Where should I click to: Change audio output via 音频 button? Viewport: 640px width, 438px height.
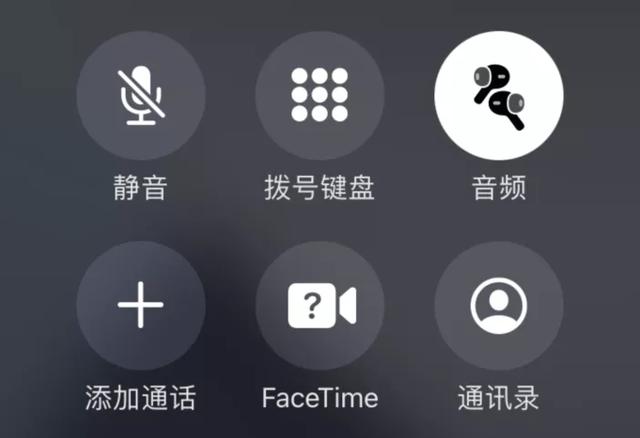(498, 96)
